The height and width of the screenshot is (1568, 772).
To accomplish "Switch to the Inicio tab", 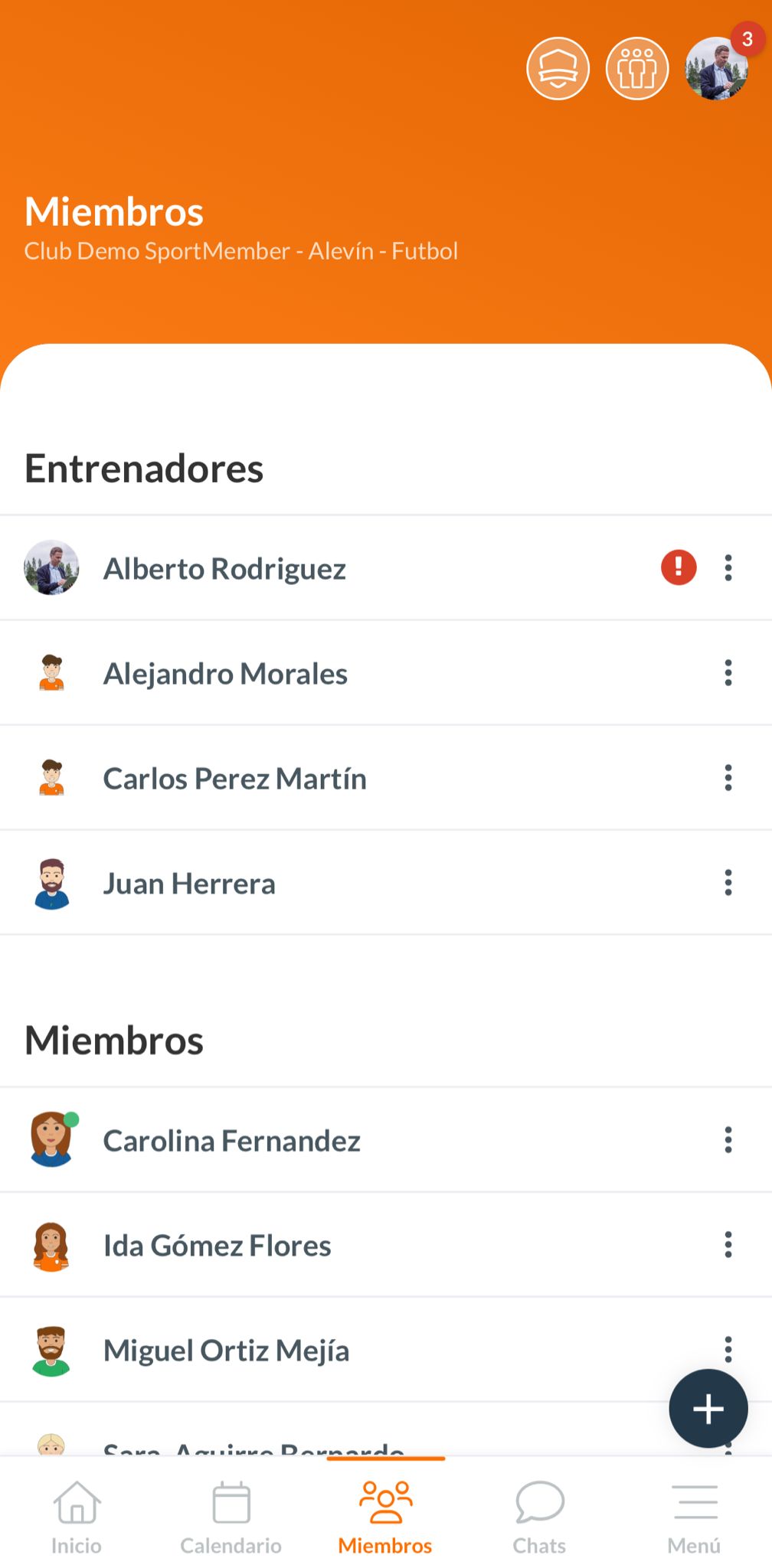I will (x=77, y=1517).
